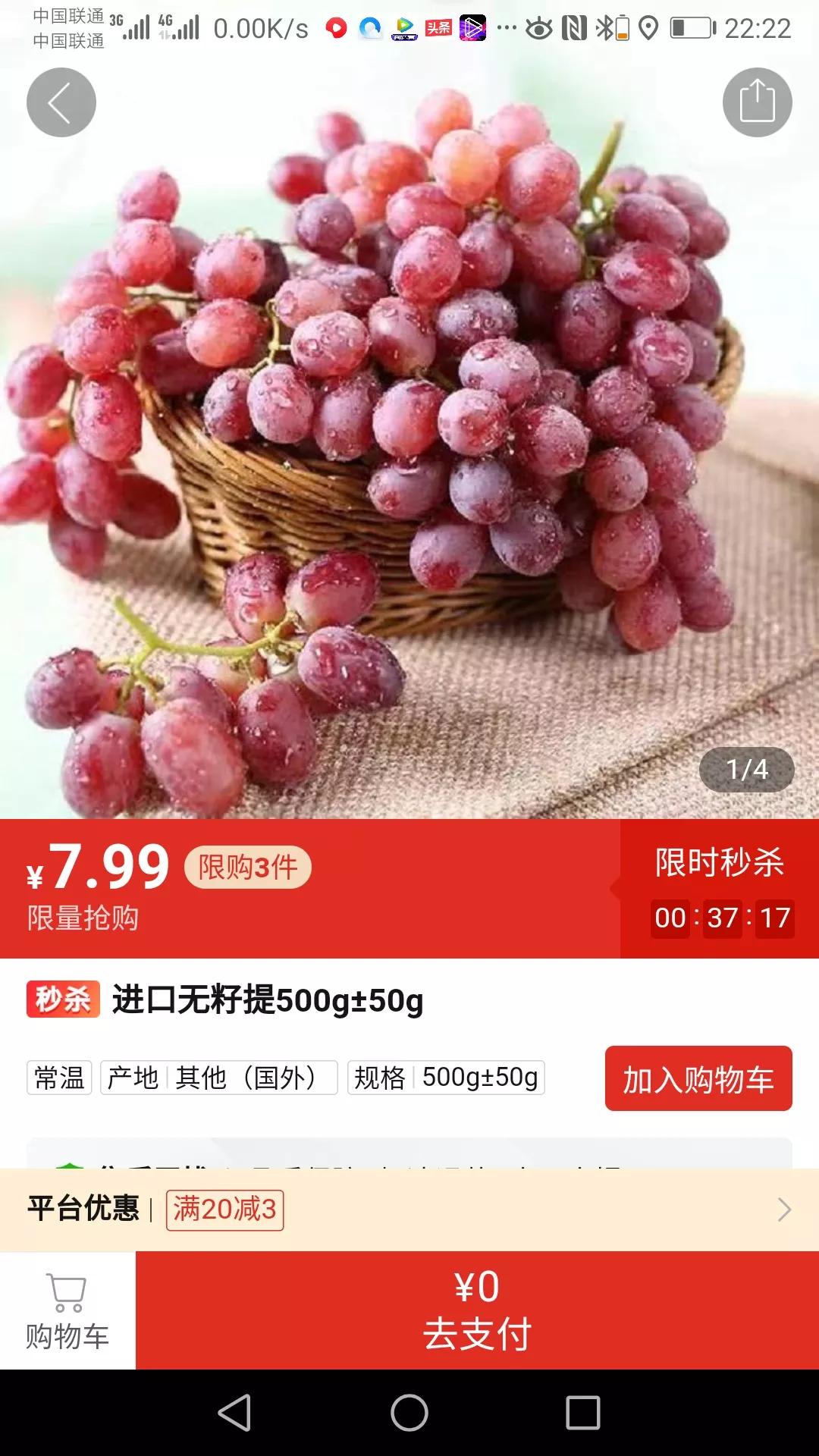Tap the red 秒杀 flash sale badge

coord(63,999)
